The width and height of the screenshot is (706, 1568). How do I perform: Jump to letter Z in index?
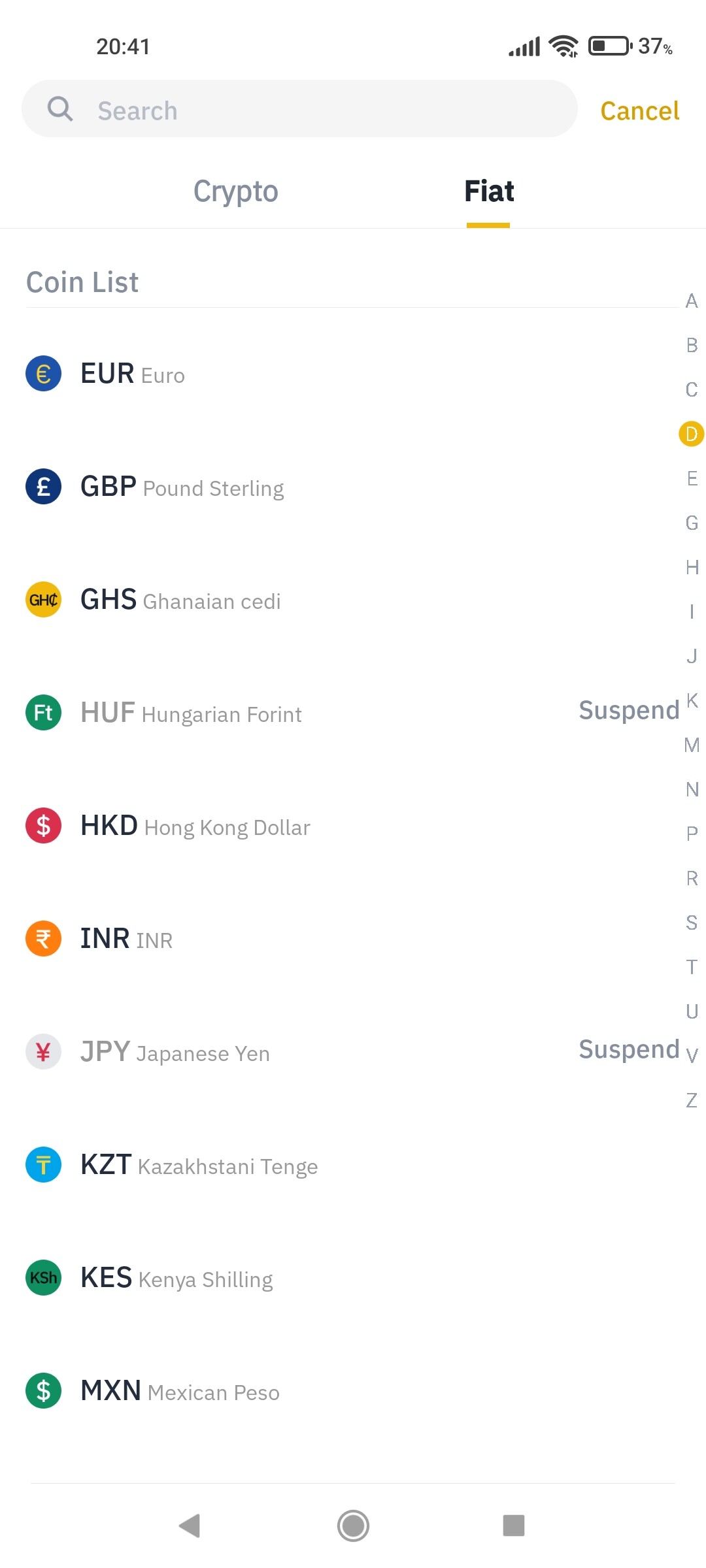(692, 1100)
